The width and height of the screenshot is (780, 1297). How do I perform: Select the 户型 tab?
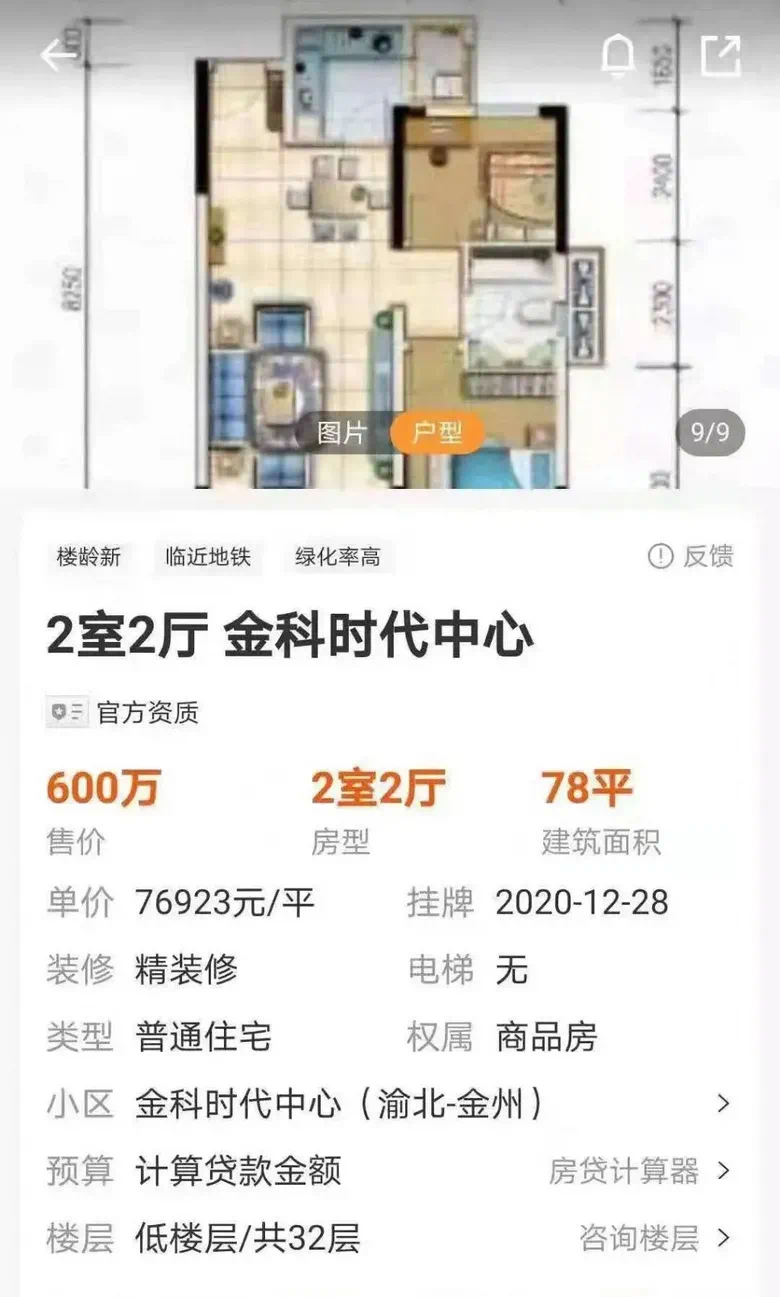coord(437,433)
